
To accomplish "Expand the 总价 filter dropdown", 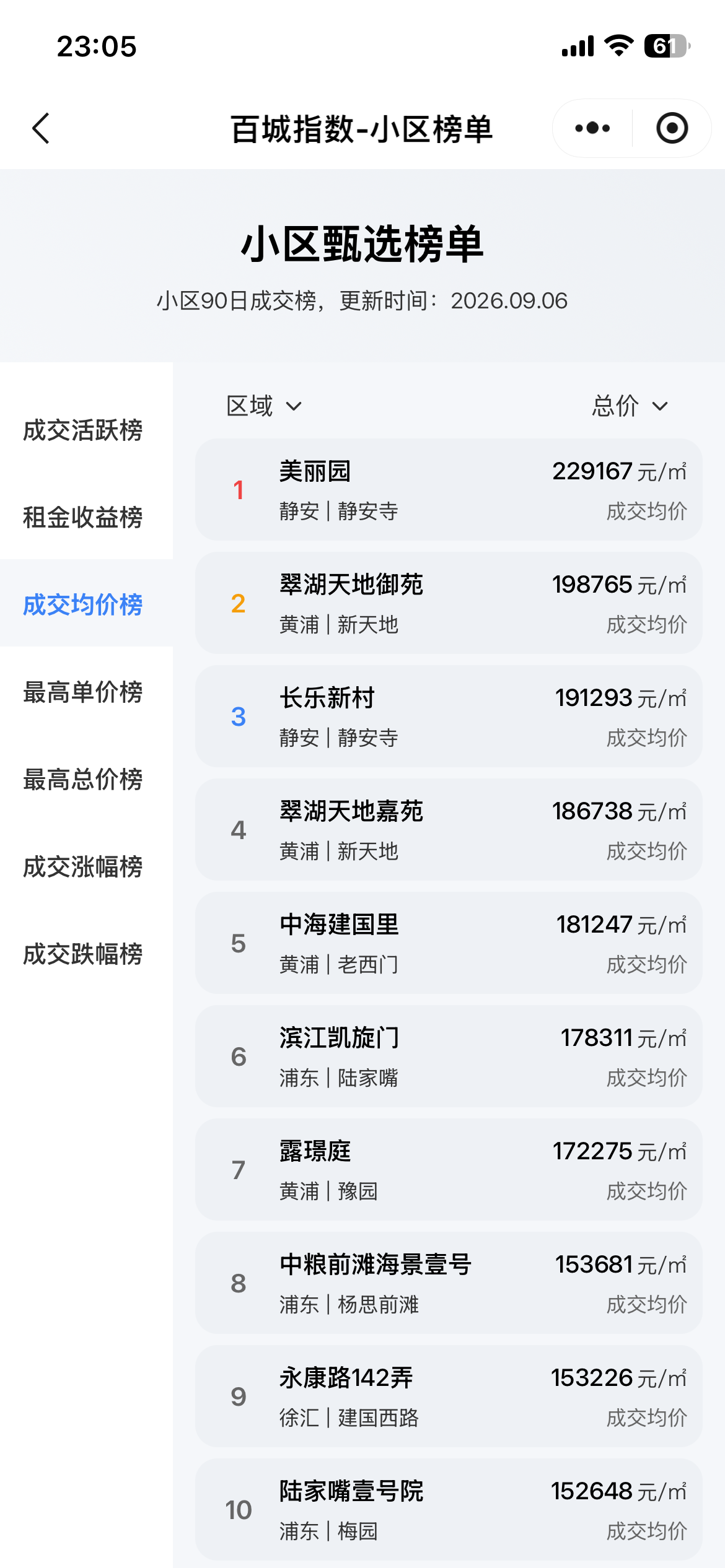I will (x=630, y=406).
